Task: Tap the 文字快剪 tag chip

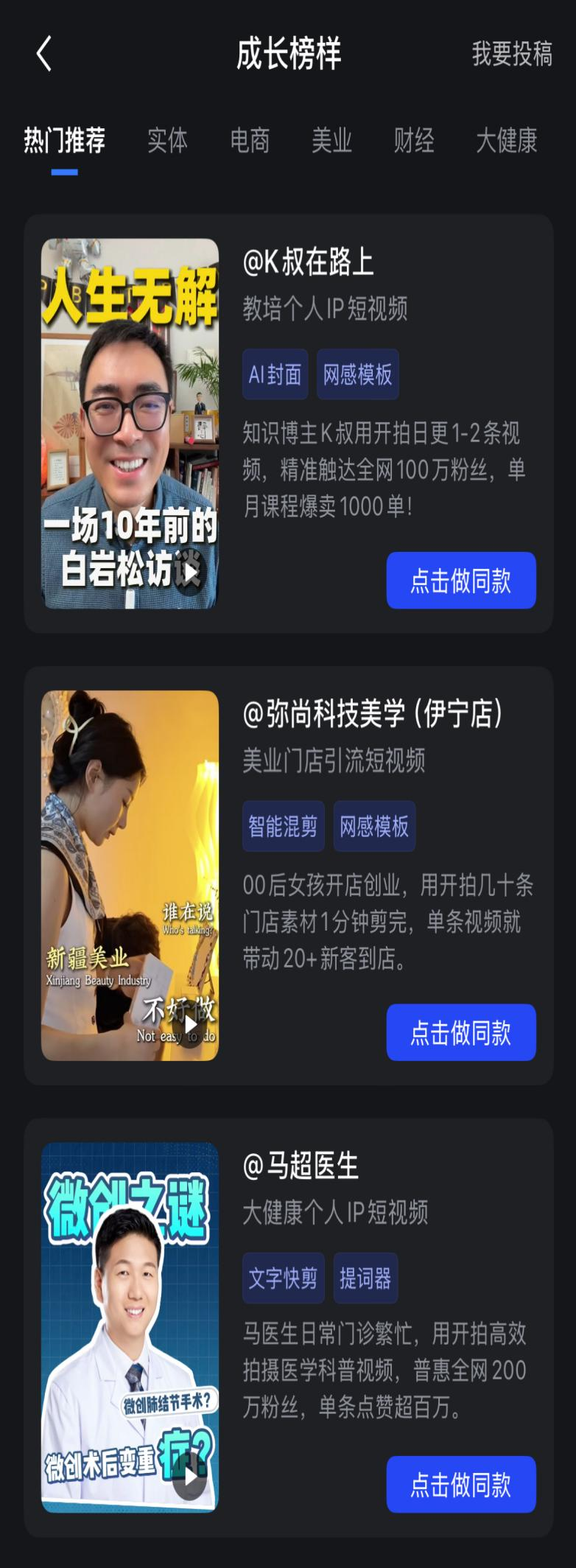Action: [283, 1278]
